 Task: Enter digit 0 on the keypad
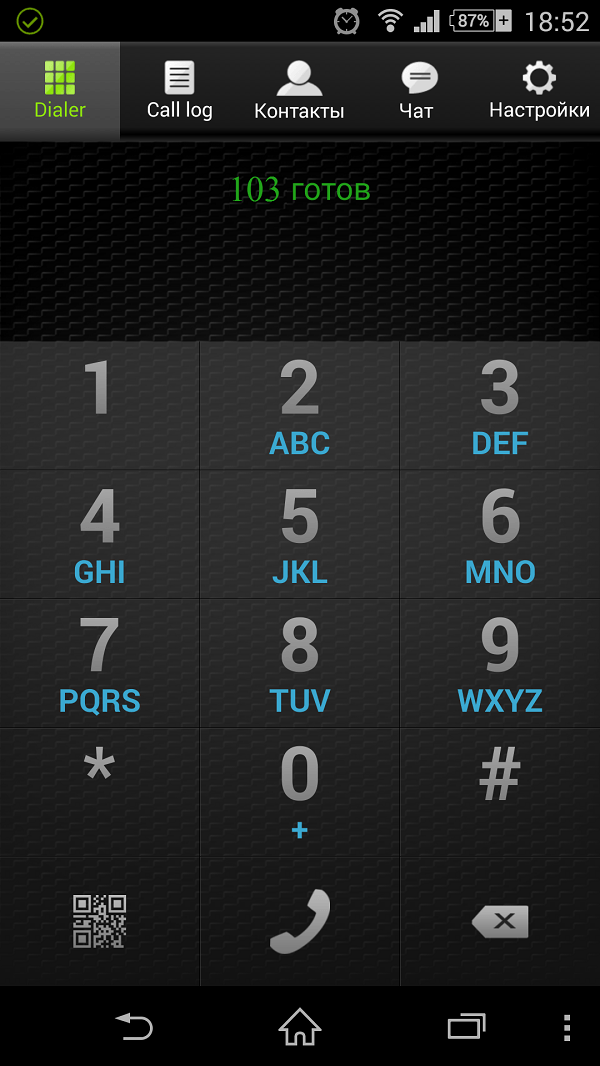tap(300, 793)
